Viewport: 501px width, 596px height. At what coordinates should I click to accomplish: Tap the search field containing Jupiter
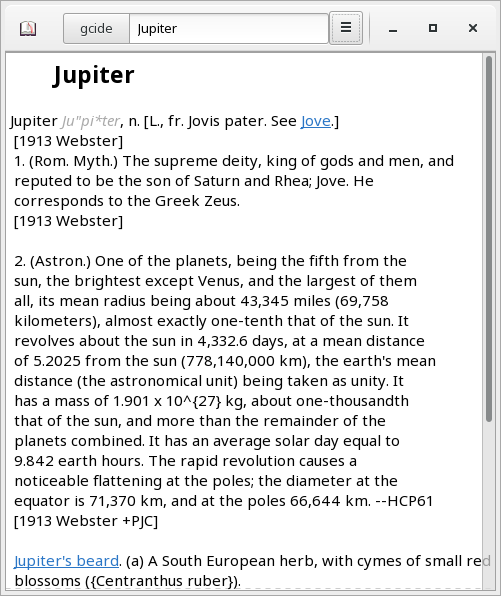tap(229, 29)
